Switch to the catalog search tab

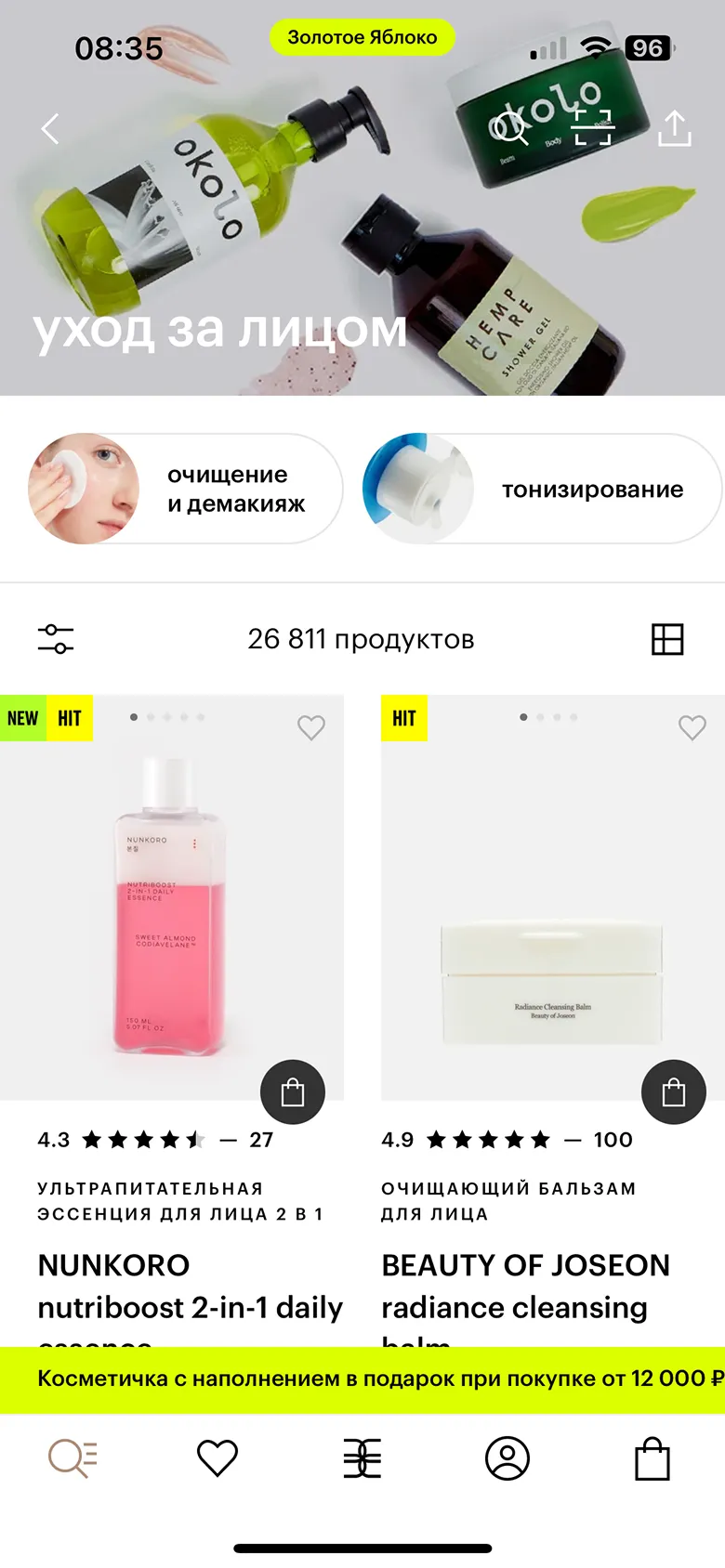(72, 1458)
